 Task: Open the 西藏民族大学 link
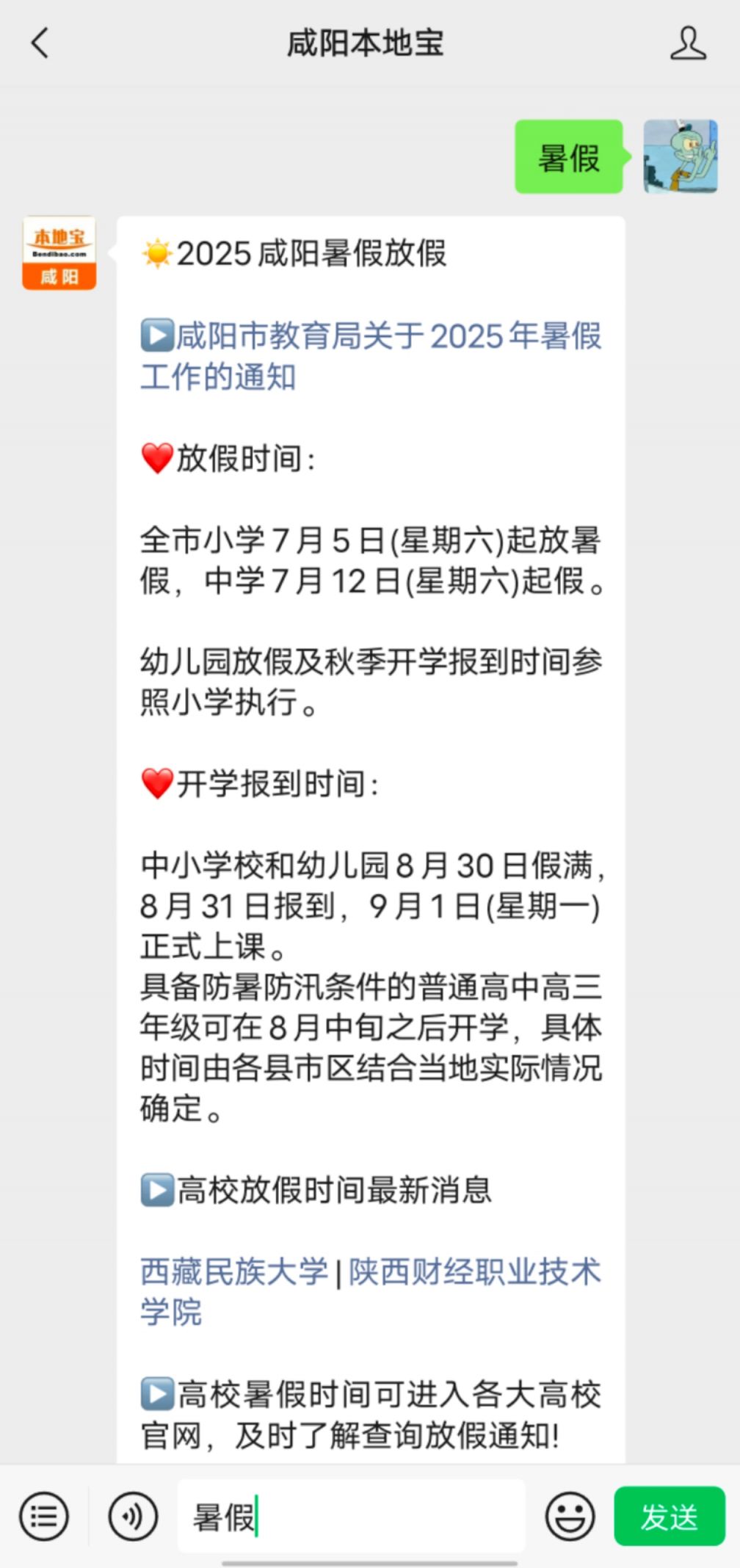click(234, 1272)
